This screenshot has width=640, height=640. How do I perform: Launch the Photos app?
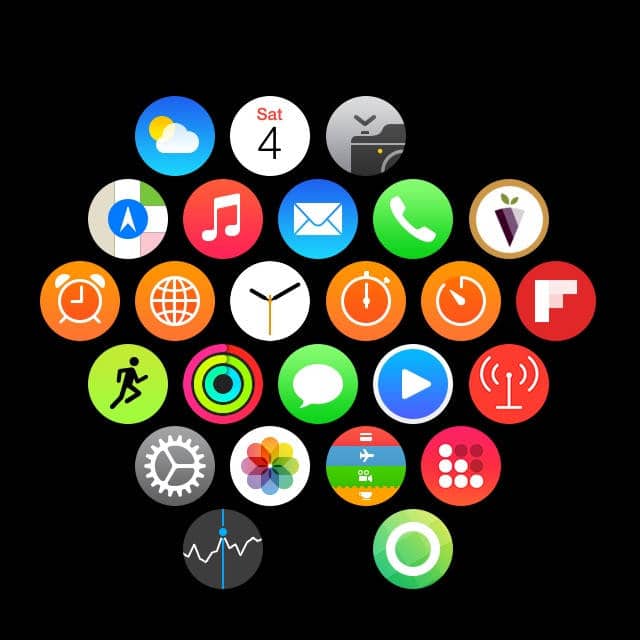click(270, 466)
